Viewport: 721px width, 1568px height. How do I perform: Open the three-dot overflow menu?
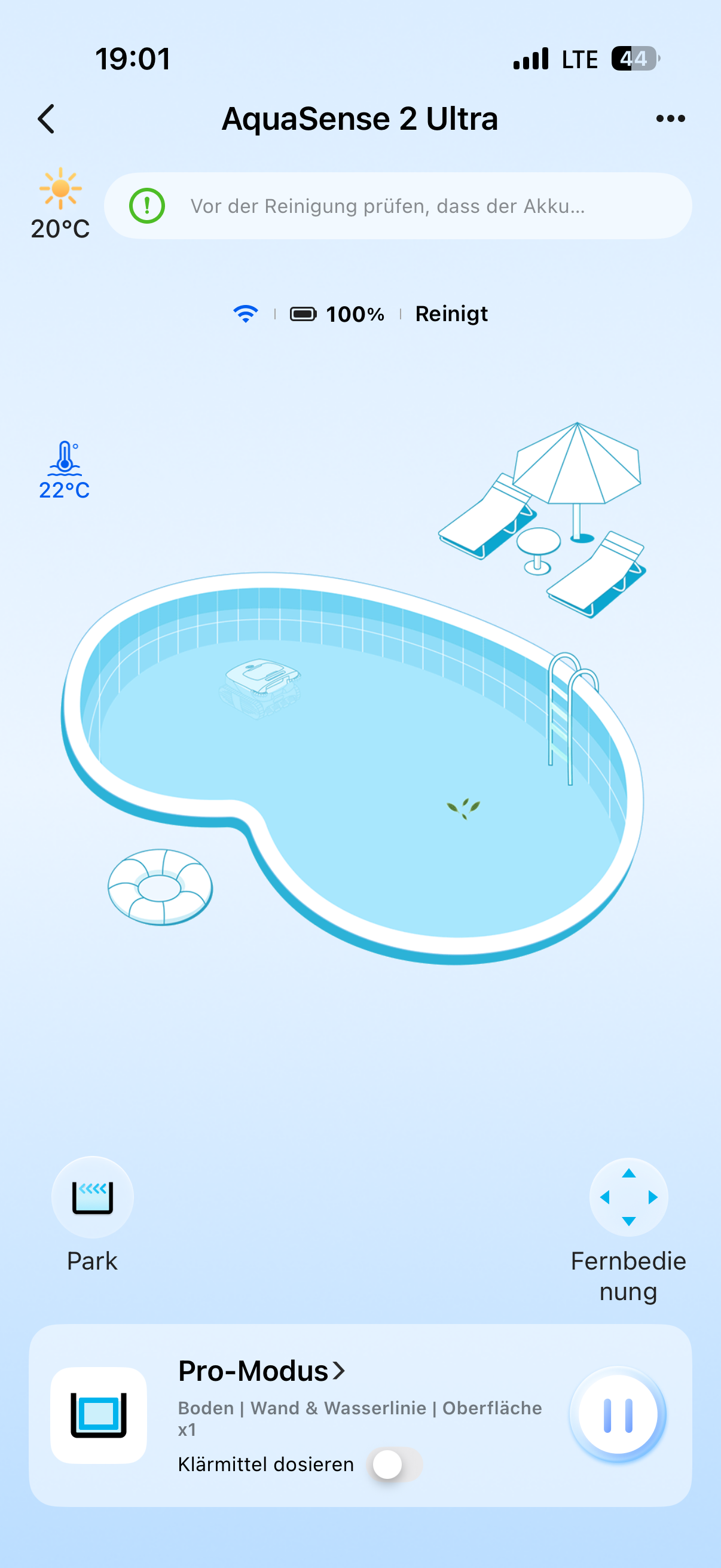pyautogui.click(x=671, y=118)
